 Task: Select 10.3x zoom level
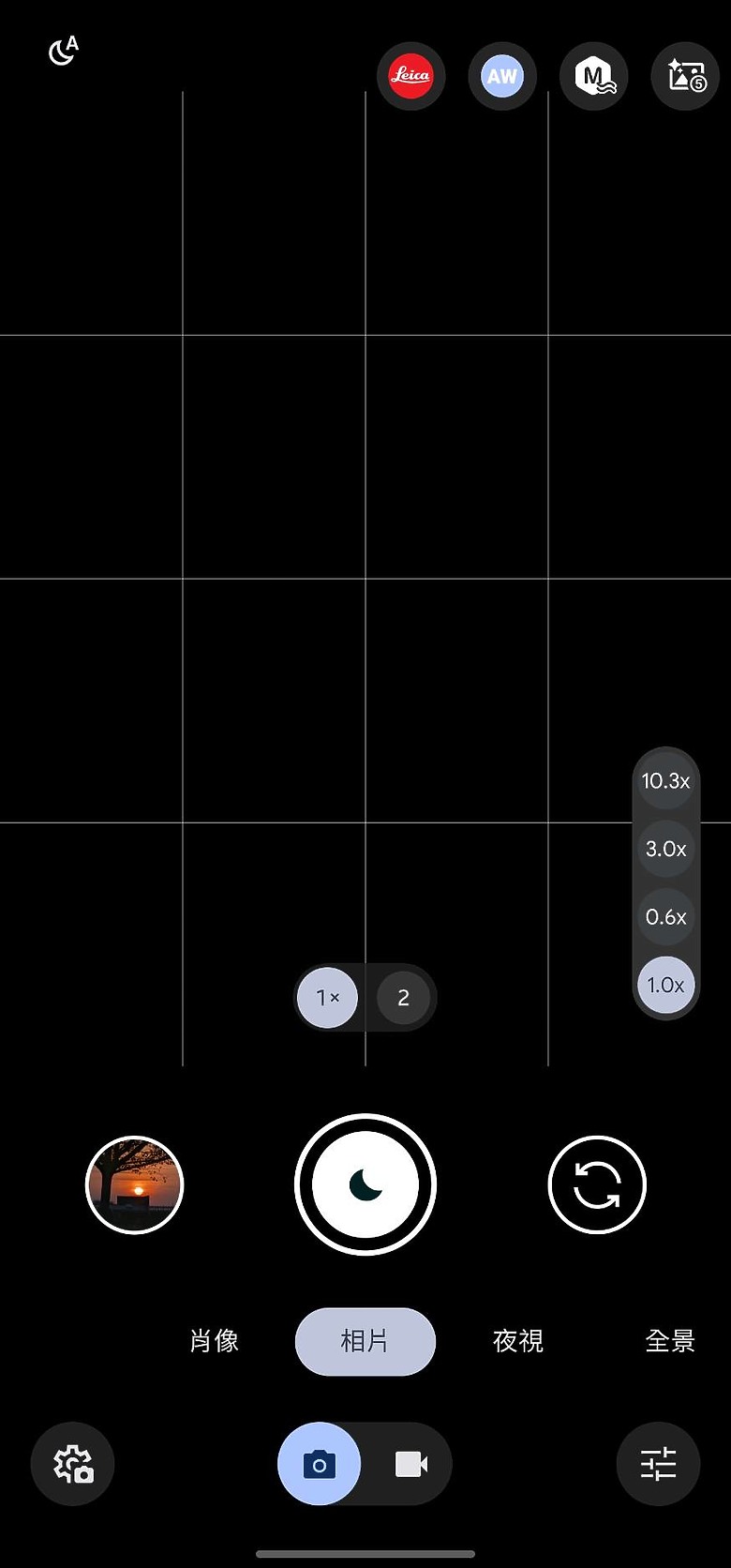665,781
